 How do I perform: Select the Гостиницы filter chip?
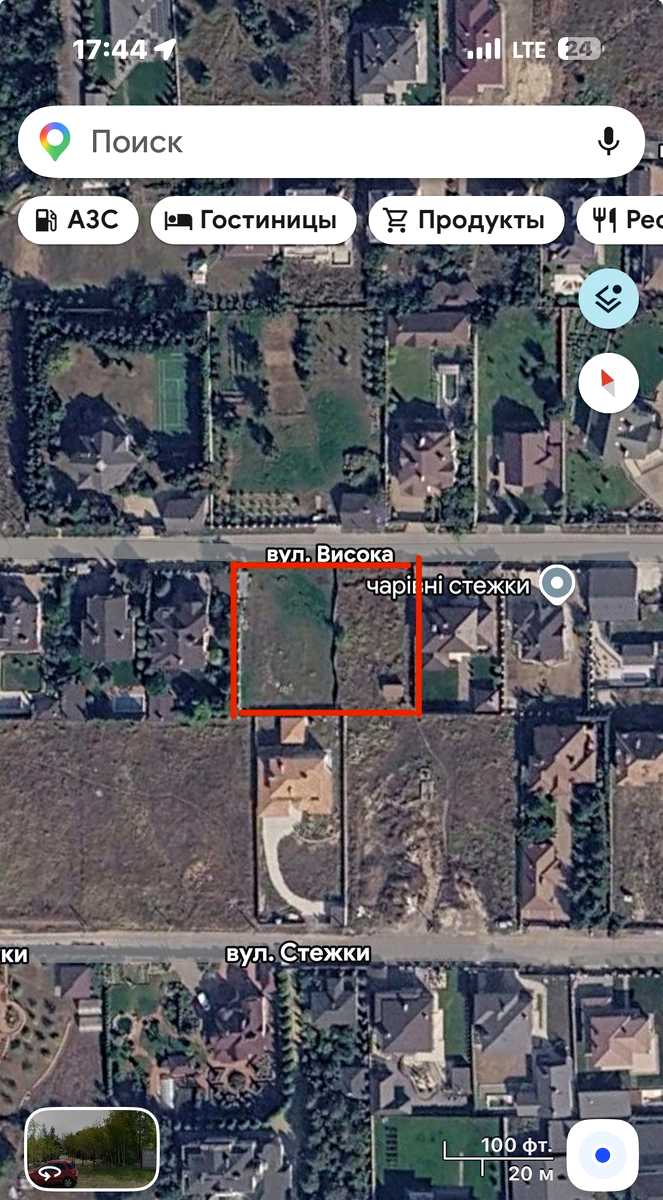(x=253, y=220)
